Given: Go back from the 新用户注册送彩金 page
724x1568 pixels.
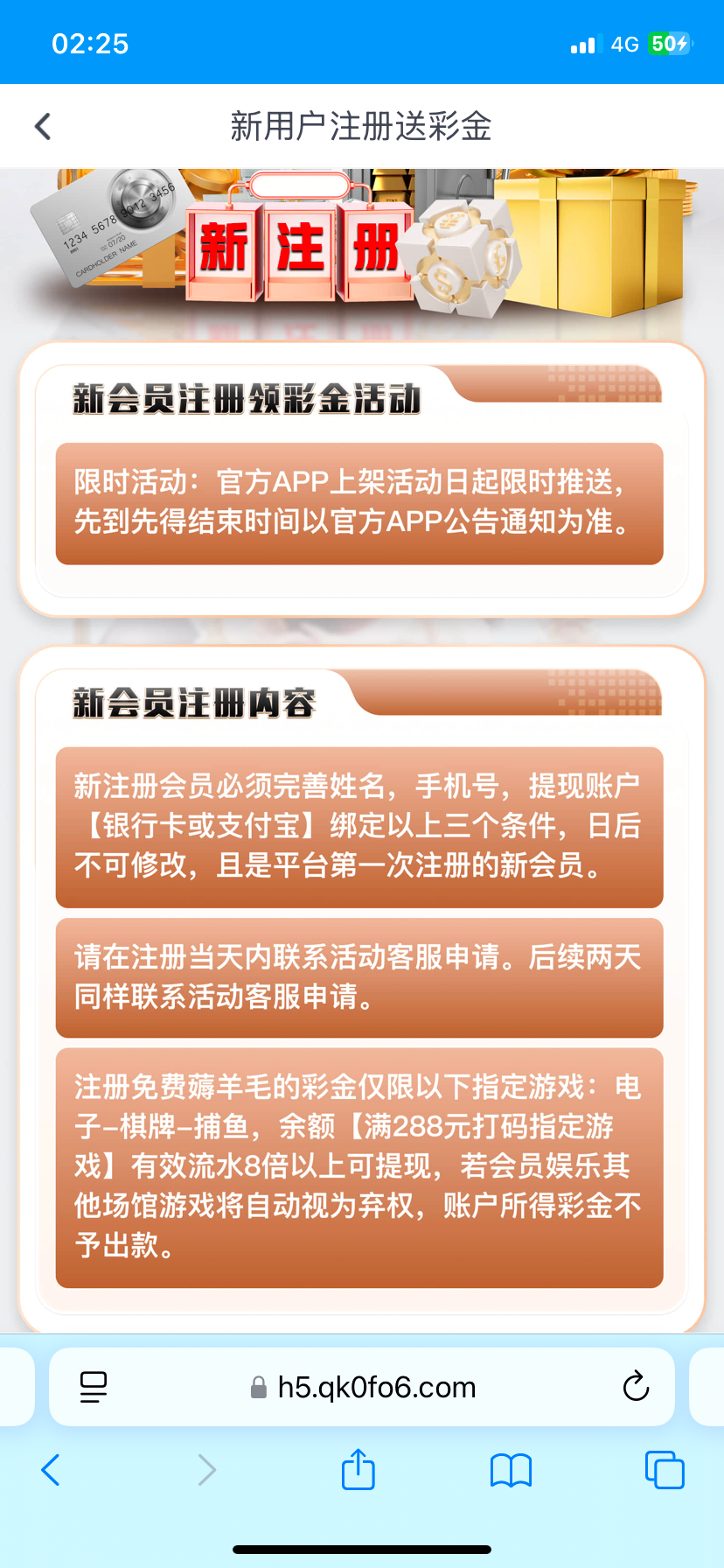Looking at the screenshot, I should [43, 126].
